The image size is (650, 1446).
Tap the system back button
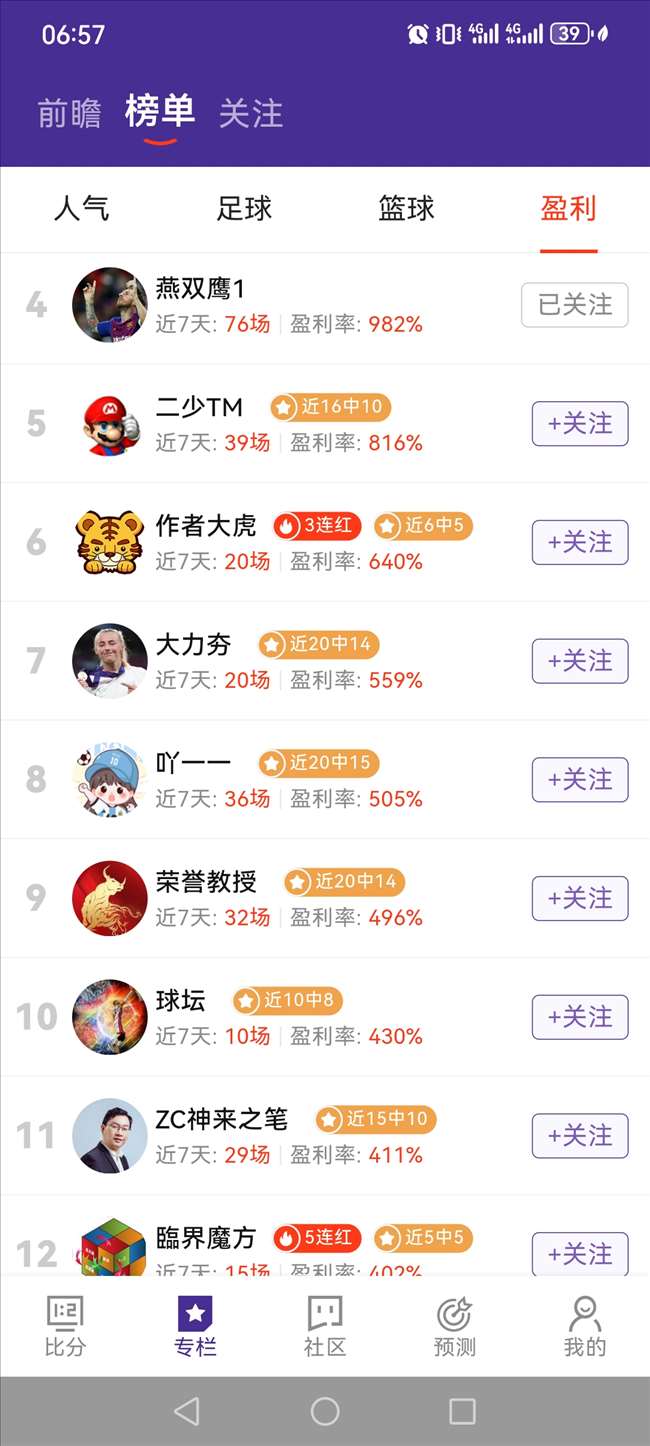pos(187,1411)
